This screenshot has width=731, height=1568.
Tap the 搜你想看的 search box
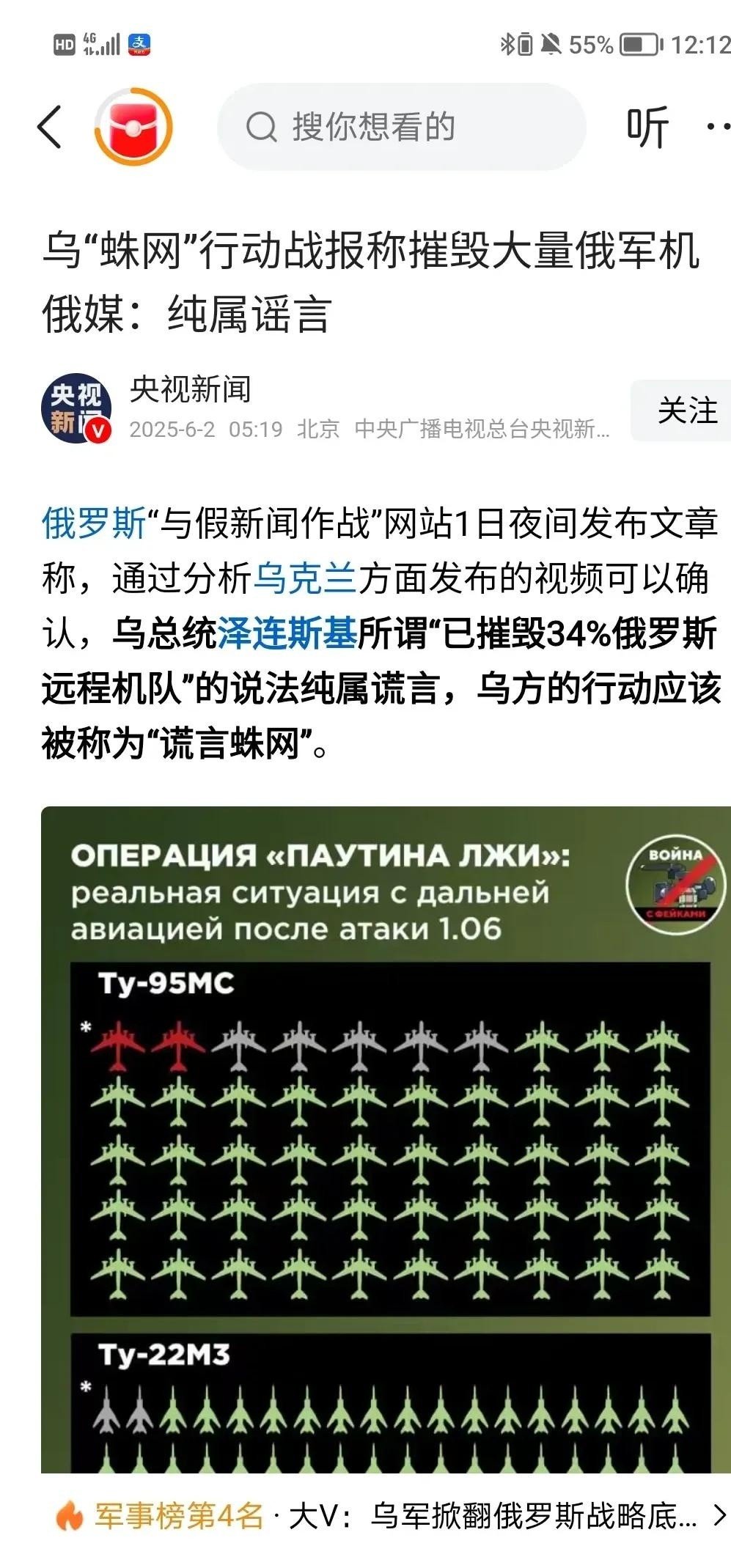click(401, 127)
